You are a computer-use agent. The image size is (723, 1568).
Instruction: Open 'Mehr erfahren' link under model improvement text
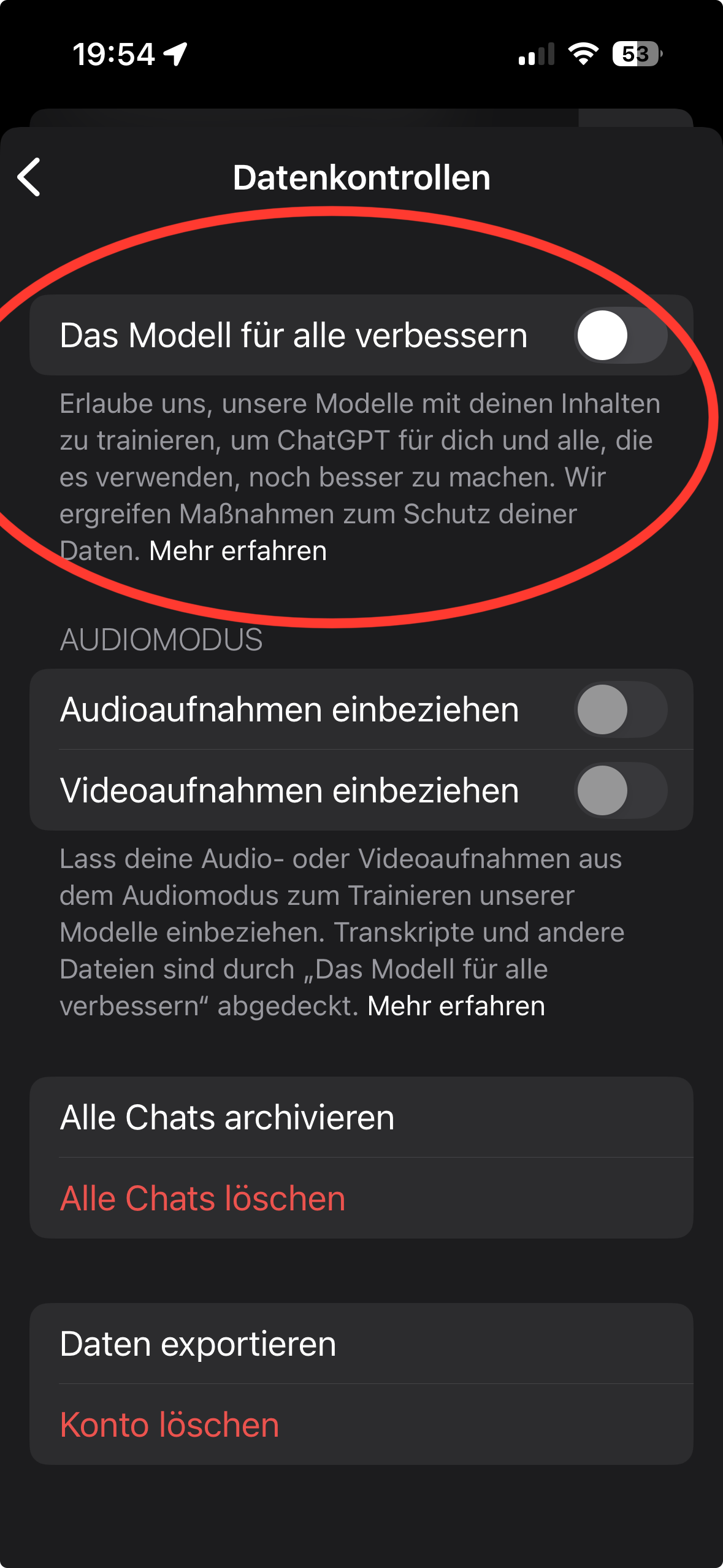pyautogui.click(x=238, y=551)
